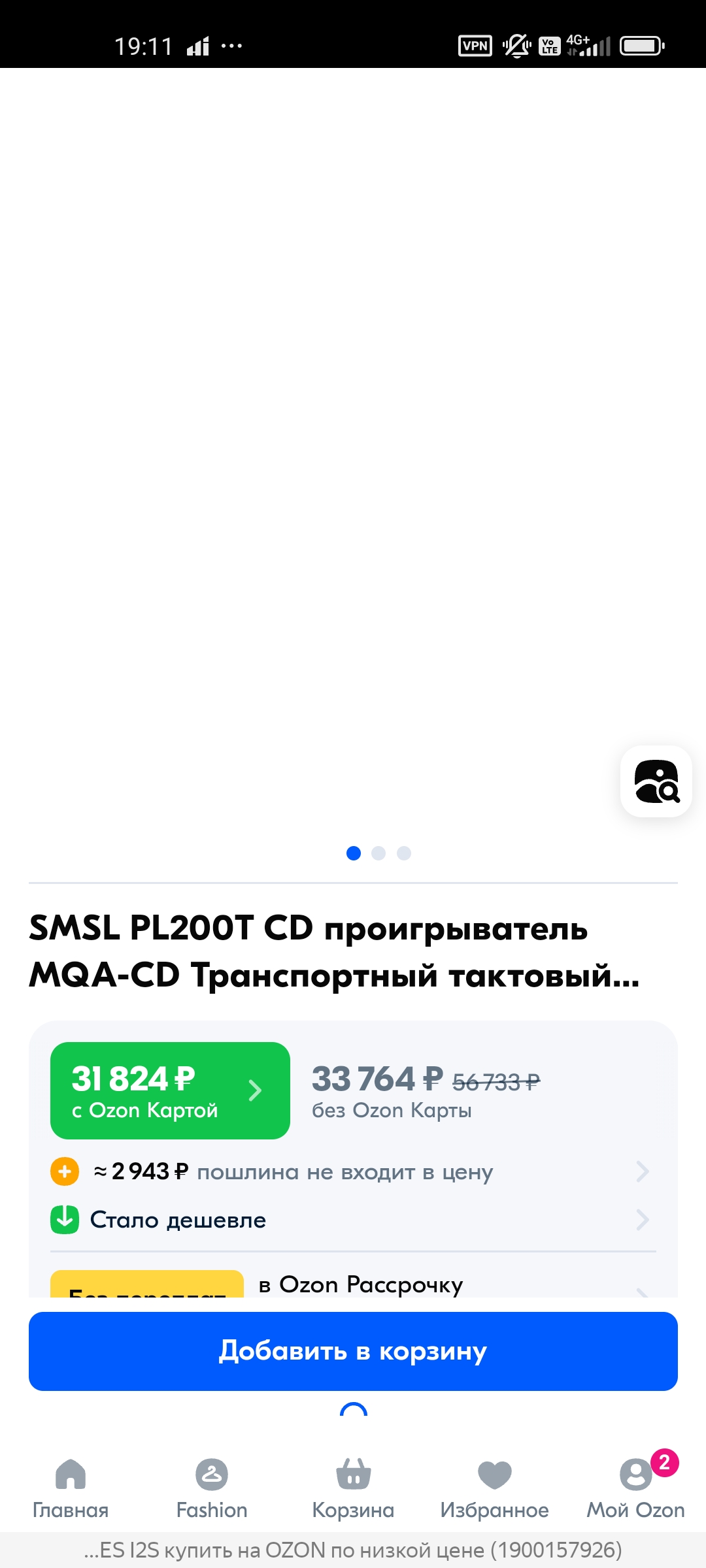Screen dimensions: 706x1568
Task: Open the visual search for similar products icon
Action: pyautogui.click(x=656, y=781)
